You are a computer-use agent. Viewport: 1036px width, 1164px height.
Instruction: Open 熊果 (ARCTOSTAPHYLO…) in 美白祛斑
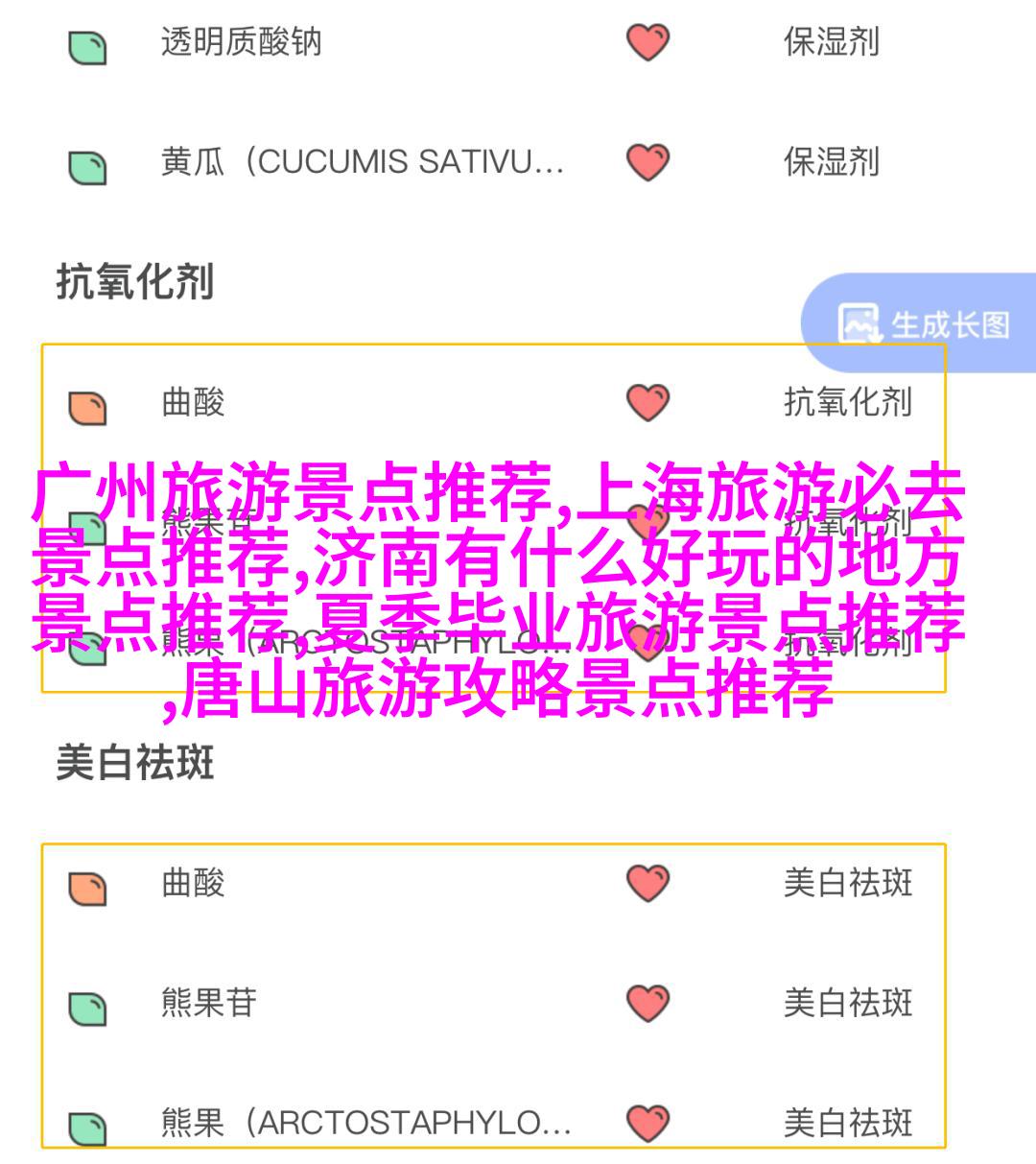(x=365, y=1123)
